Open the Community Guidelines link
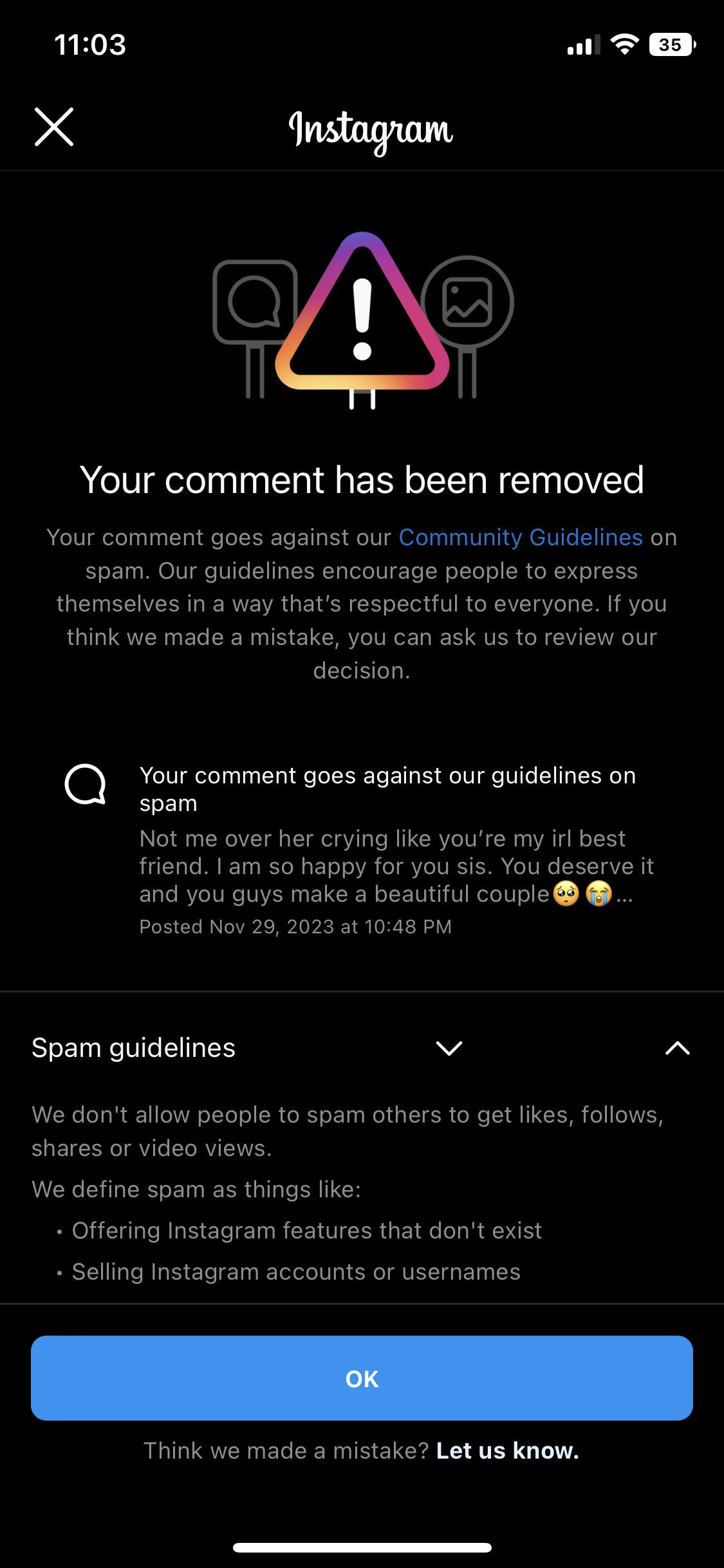The height and width of the screenshot is (1568, 724). [521, 537]
